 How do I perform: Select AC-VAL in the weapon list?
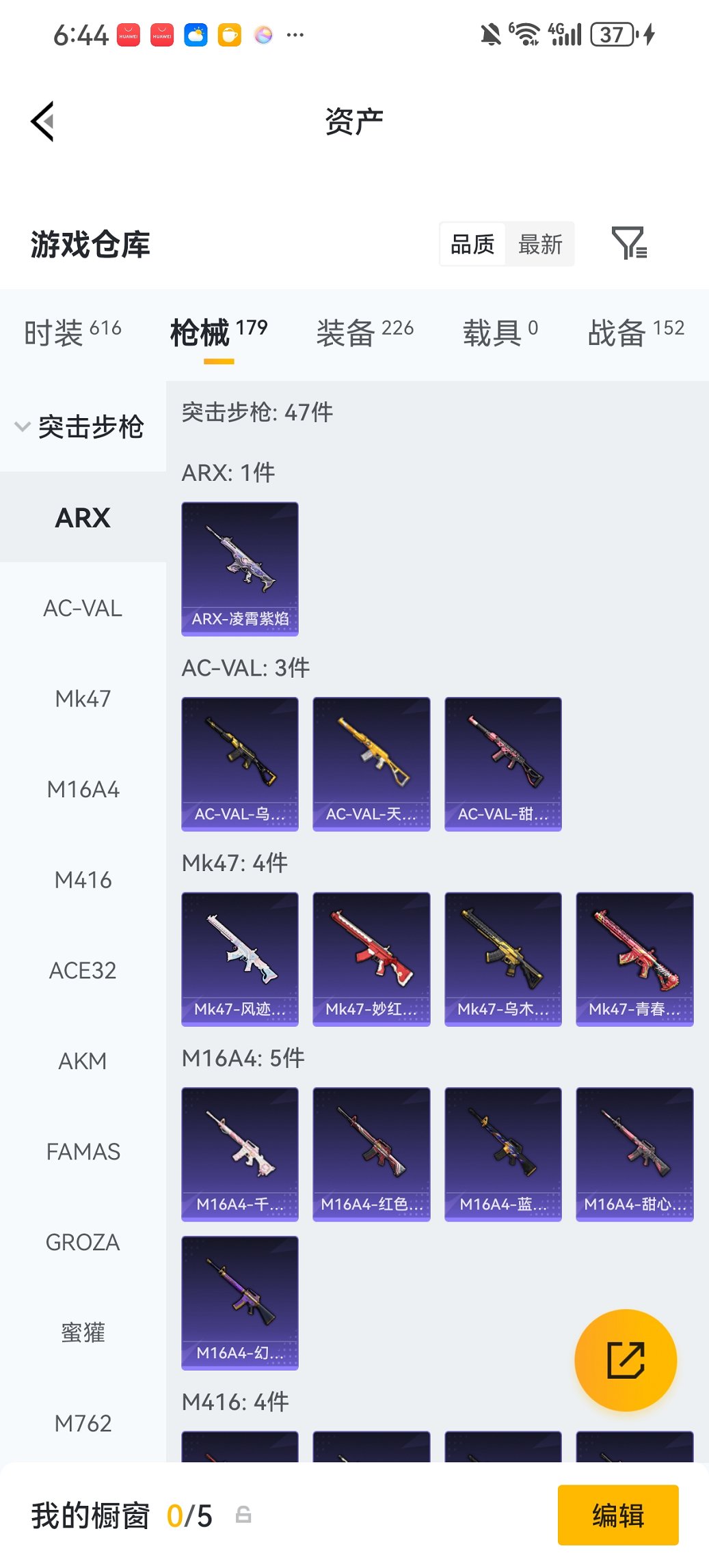[x=83, y=608]
